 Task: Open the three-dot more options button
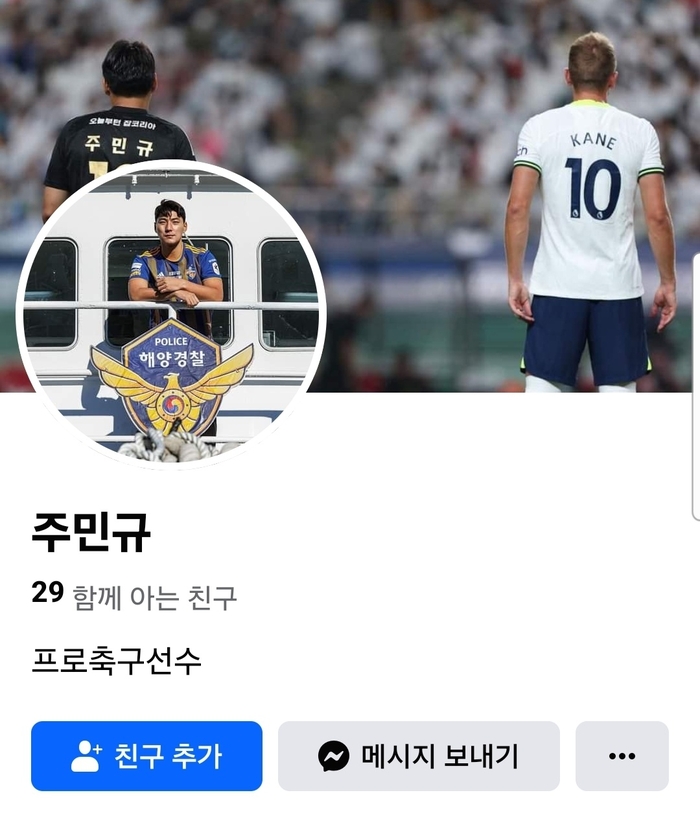pyautogui.click(x=621, y=756)
